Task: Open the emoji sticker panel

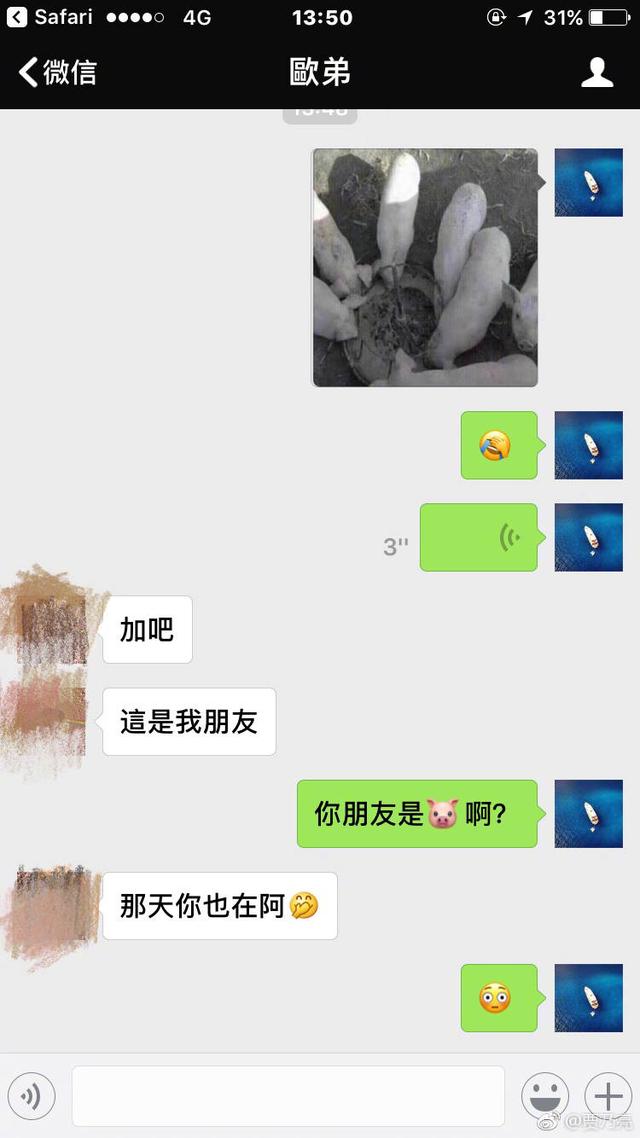Action: click(545, 1095)
